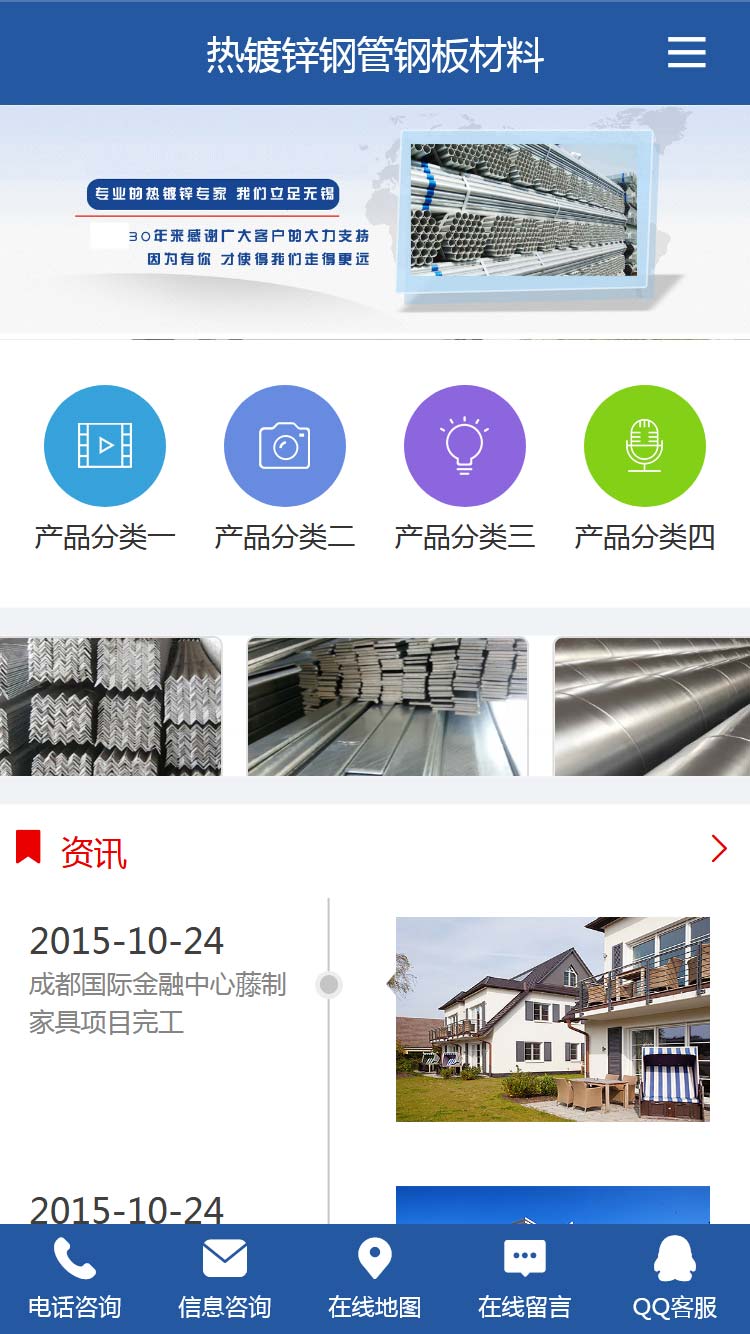View the house photo in news item
Image resolution: width=750 pixels, height=1334 pixels.
click(x=552, y=1019)
